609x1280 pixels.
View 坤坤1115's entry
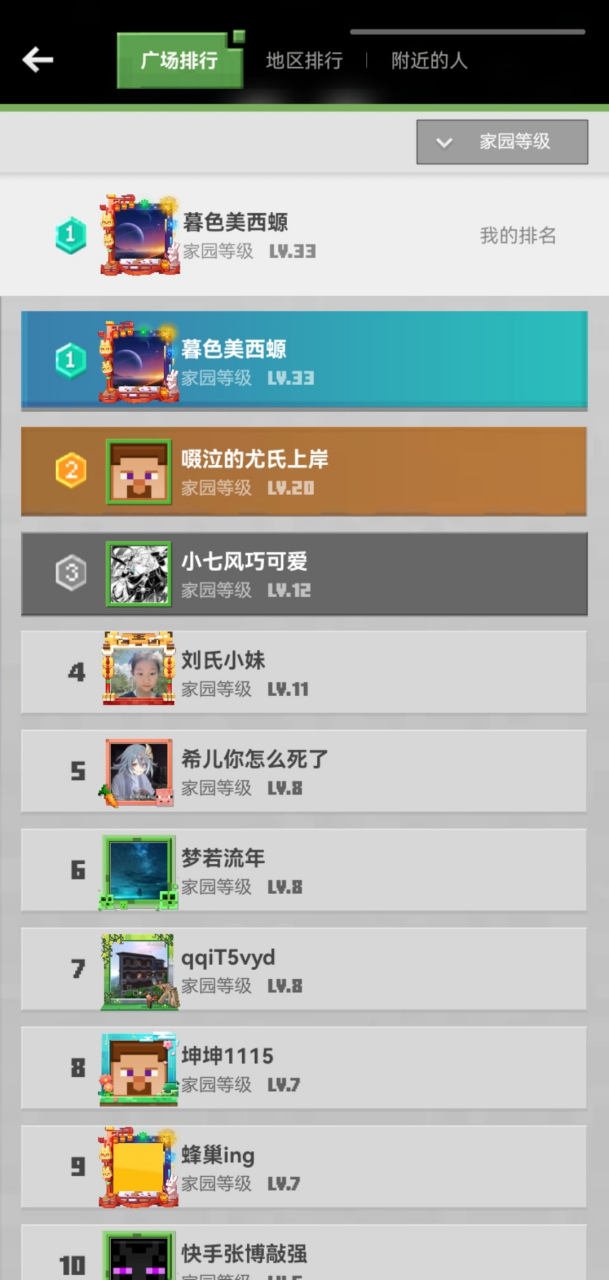pos(304,1068)
